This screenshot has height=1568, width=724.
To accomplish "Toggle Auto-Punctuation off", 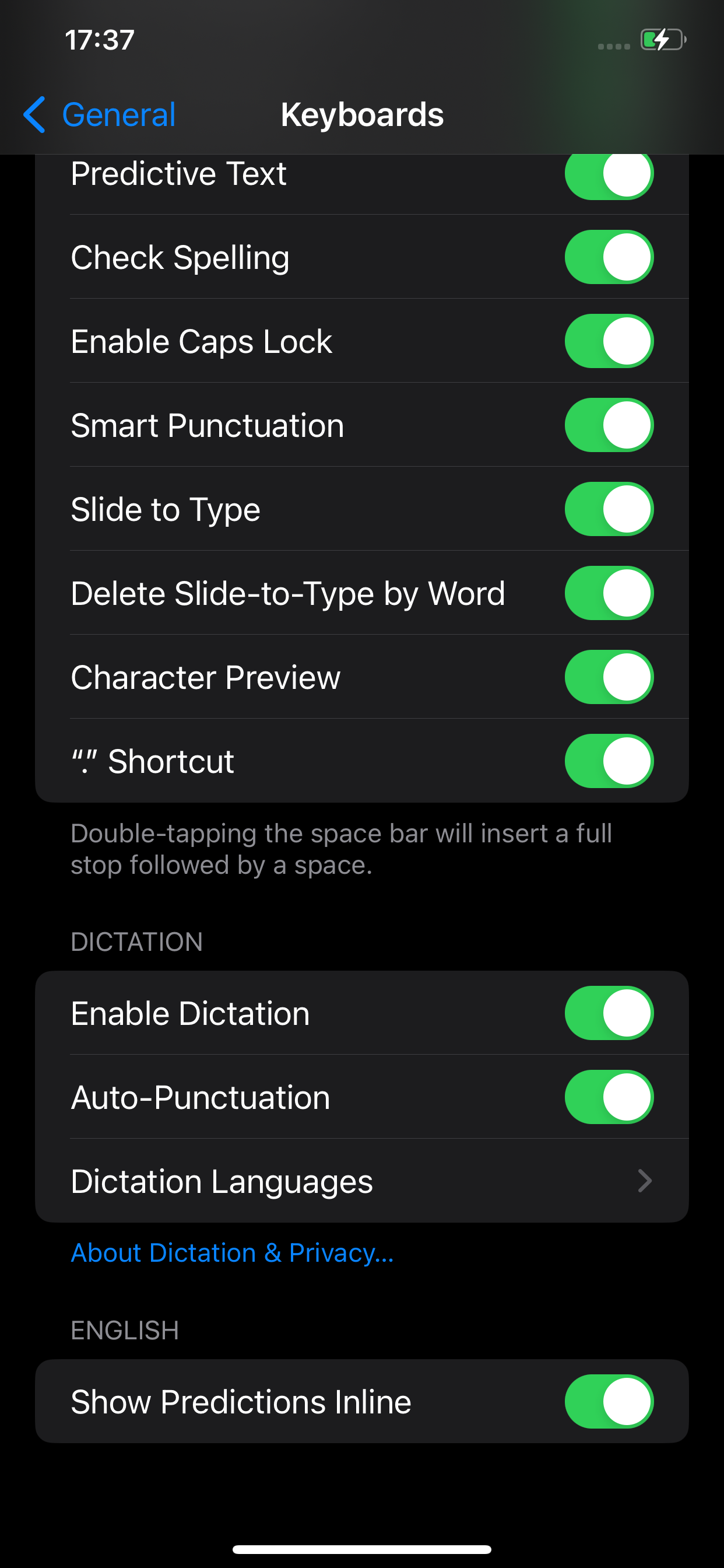I will [x=609, y=1097].
